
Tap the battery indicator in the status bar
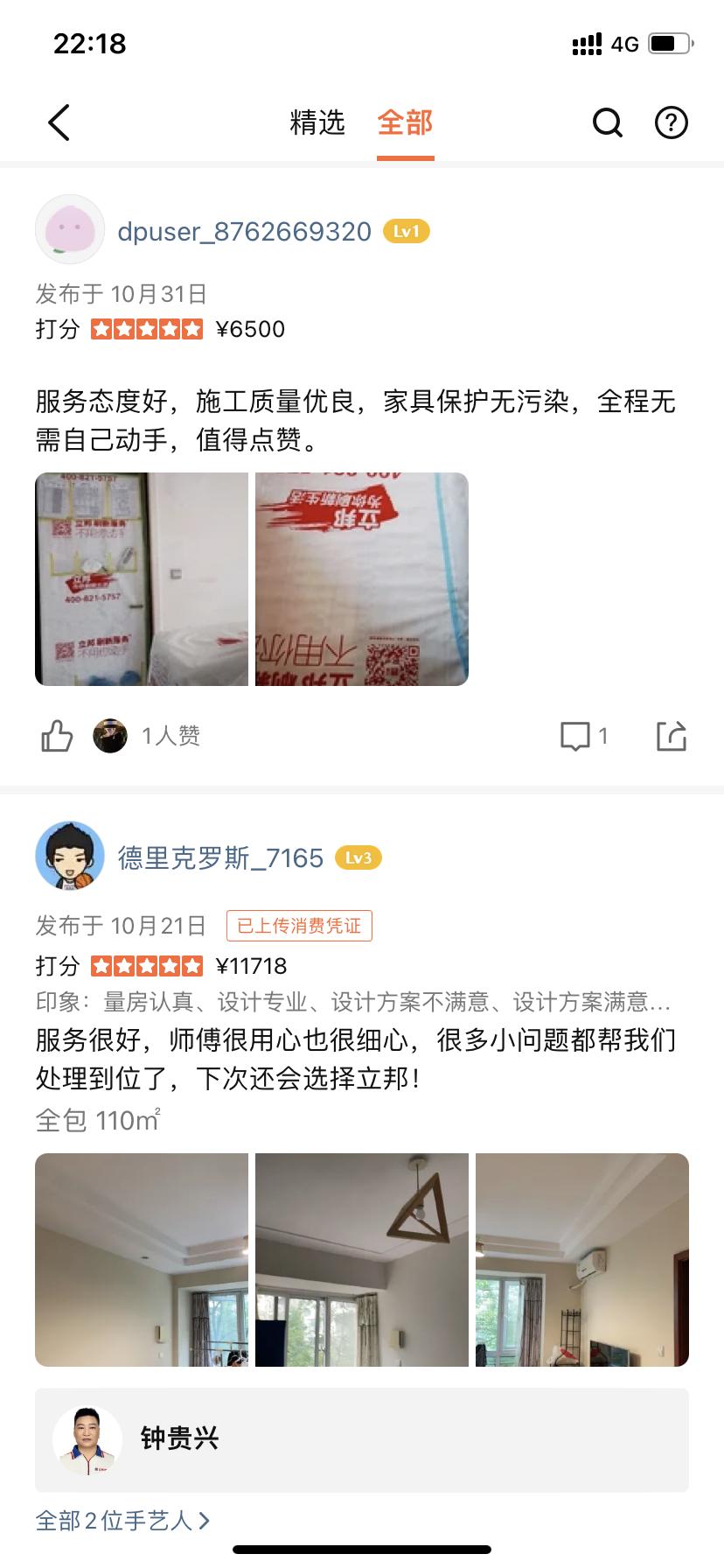point(668,42)
